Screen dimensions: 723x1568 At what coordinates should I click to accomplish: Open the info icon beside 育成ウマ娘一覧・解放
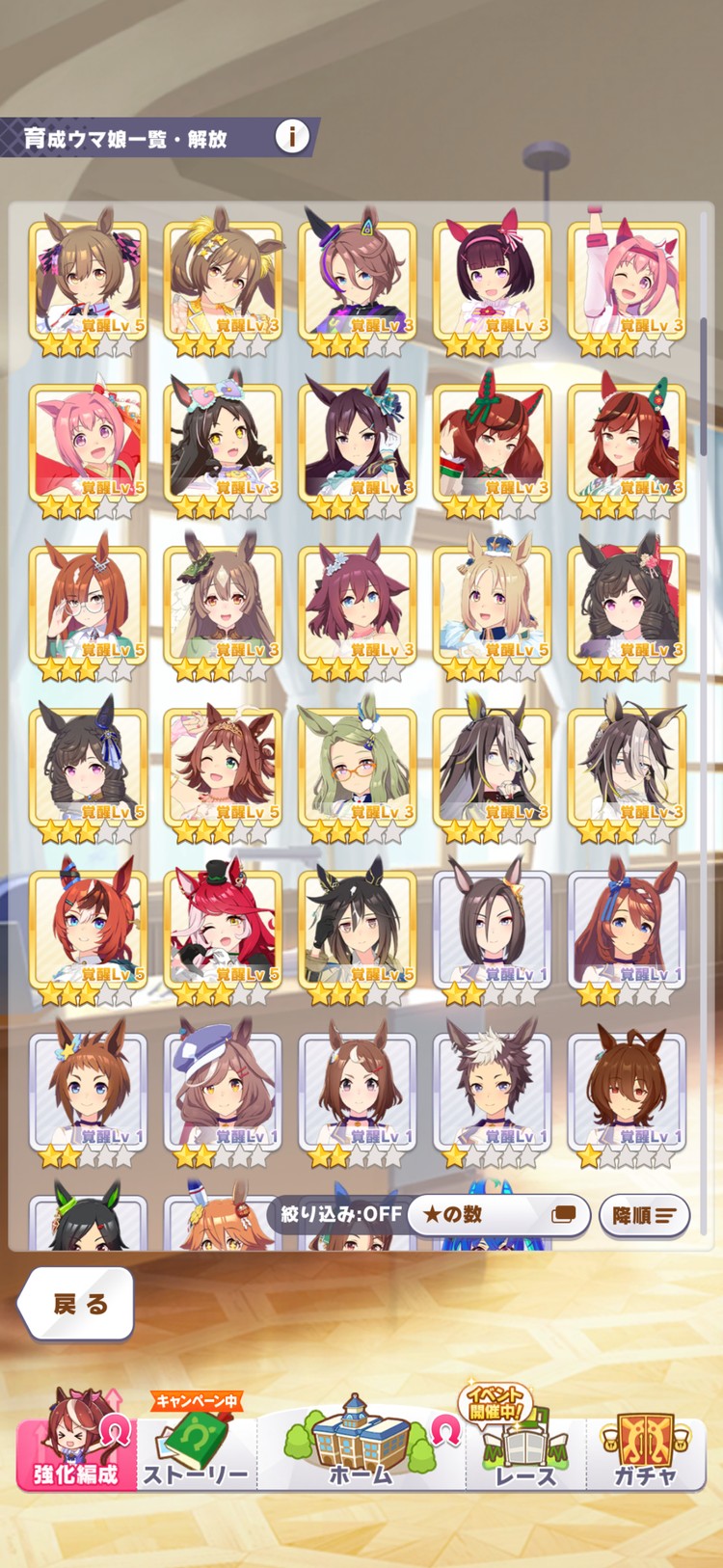coord(291,137)
